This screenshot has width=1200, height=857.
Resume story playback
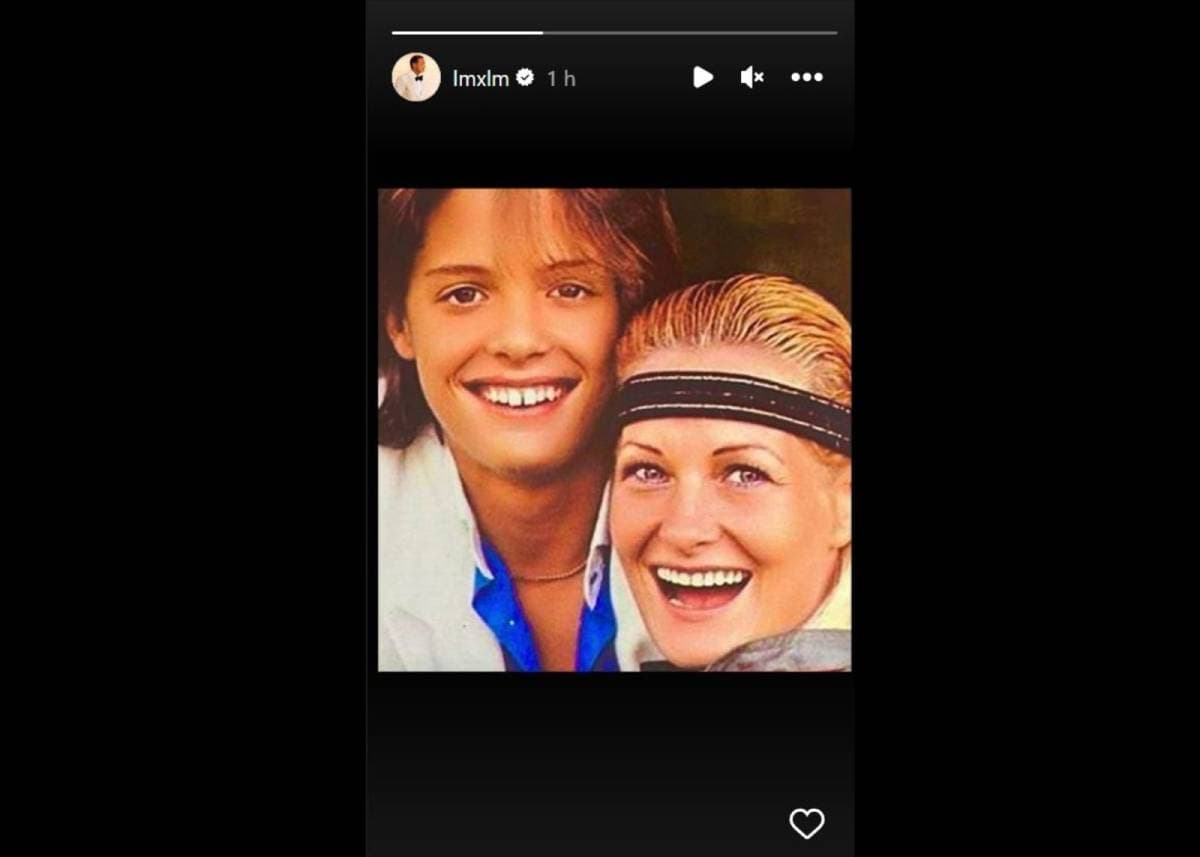(x=703, y=77)
